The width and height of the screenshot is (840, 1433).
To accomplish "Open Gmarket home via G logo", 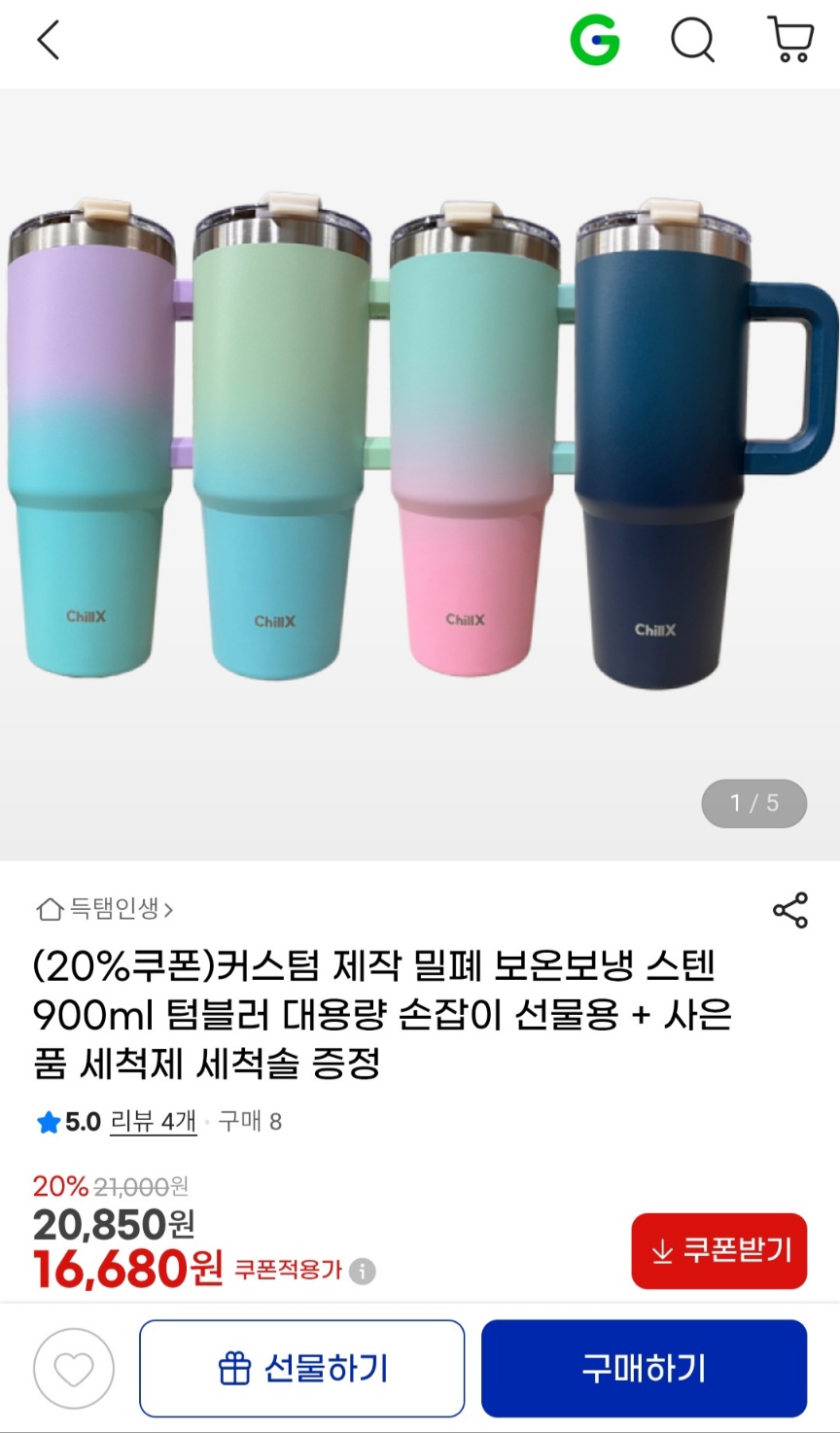I will (x=594, y=41).
